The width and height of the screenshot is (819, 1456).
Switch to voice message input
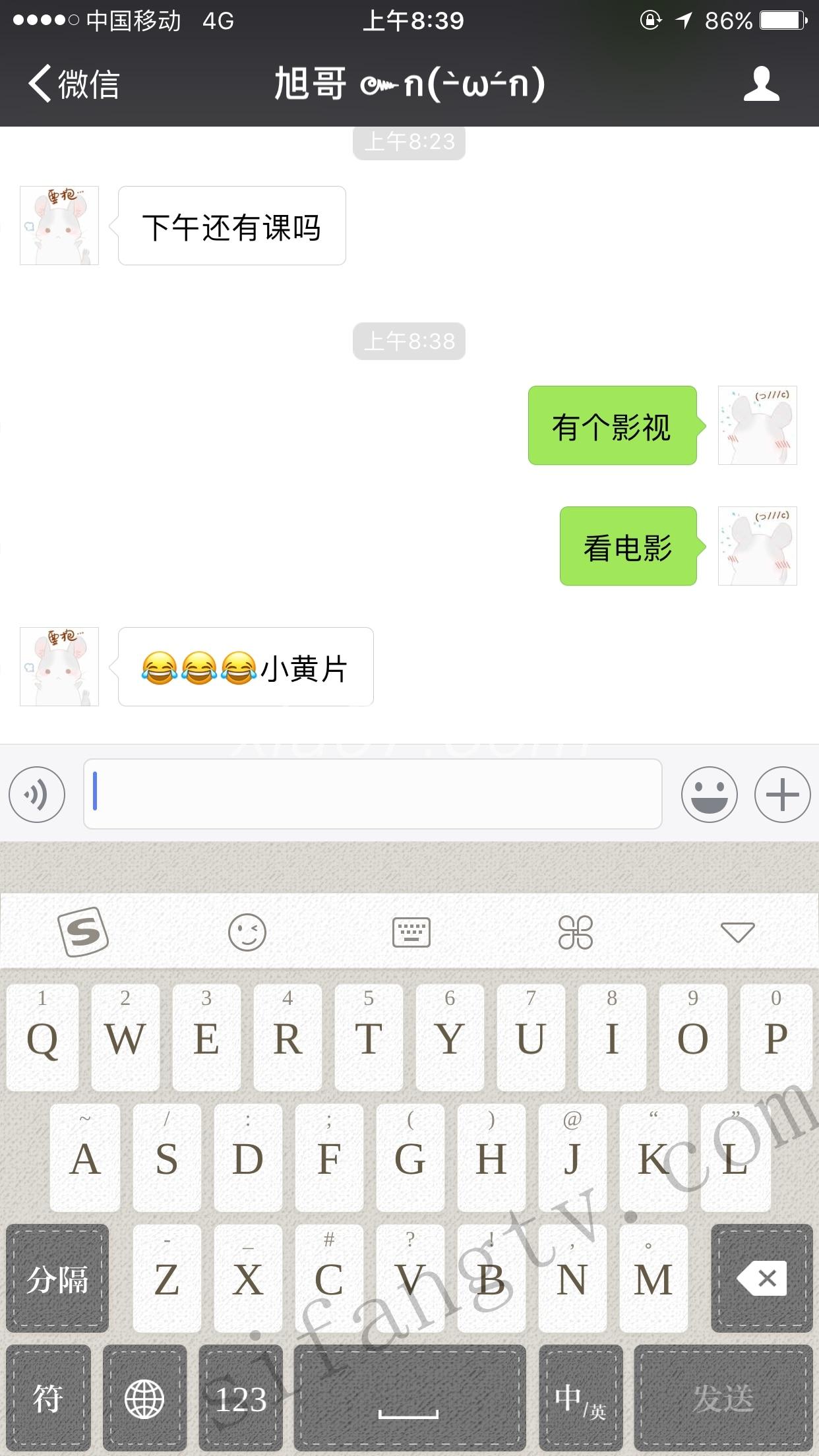pos(37,794)
